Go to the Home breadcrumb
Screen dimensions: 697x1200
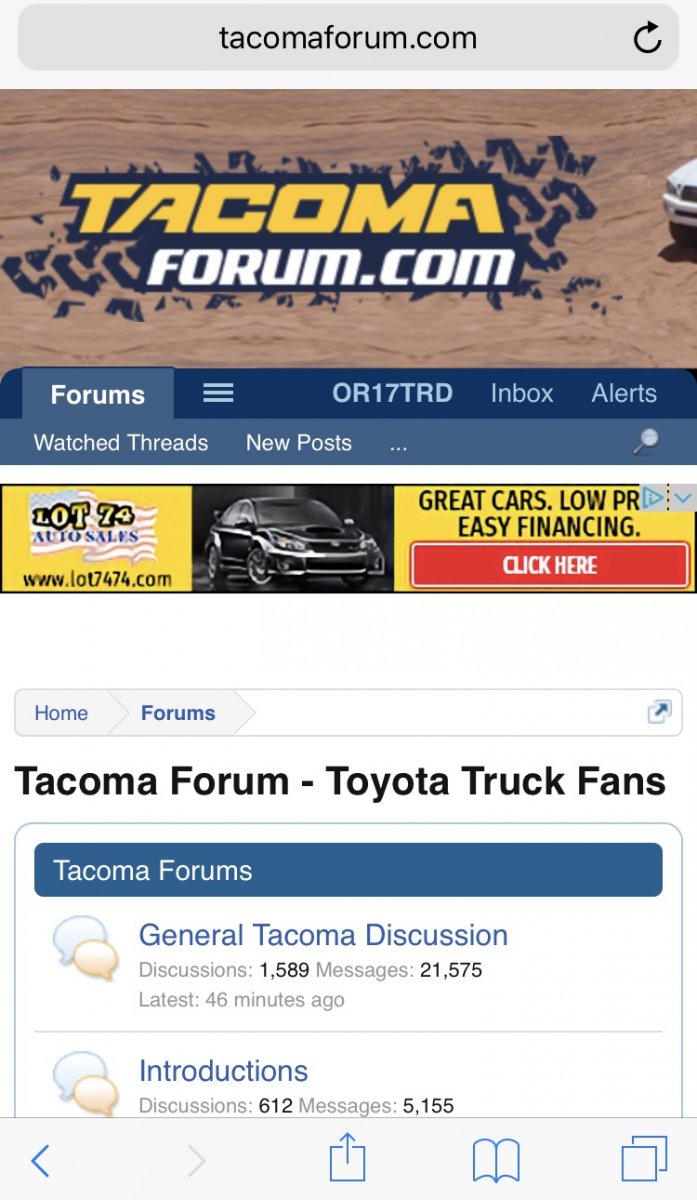pos(61,713)
